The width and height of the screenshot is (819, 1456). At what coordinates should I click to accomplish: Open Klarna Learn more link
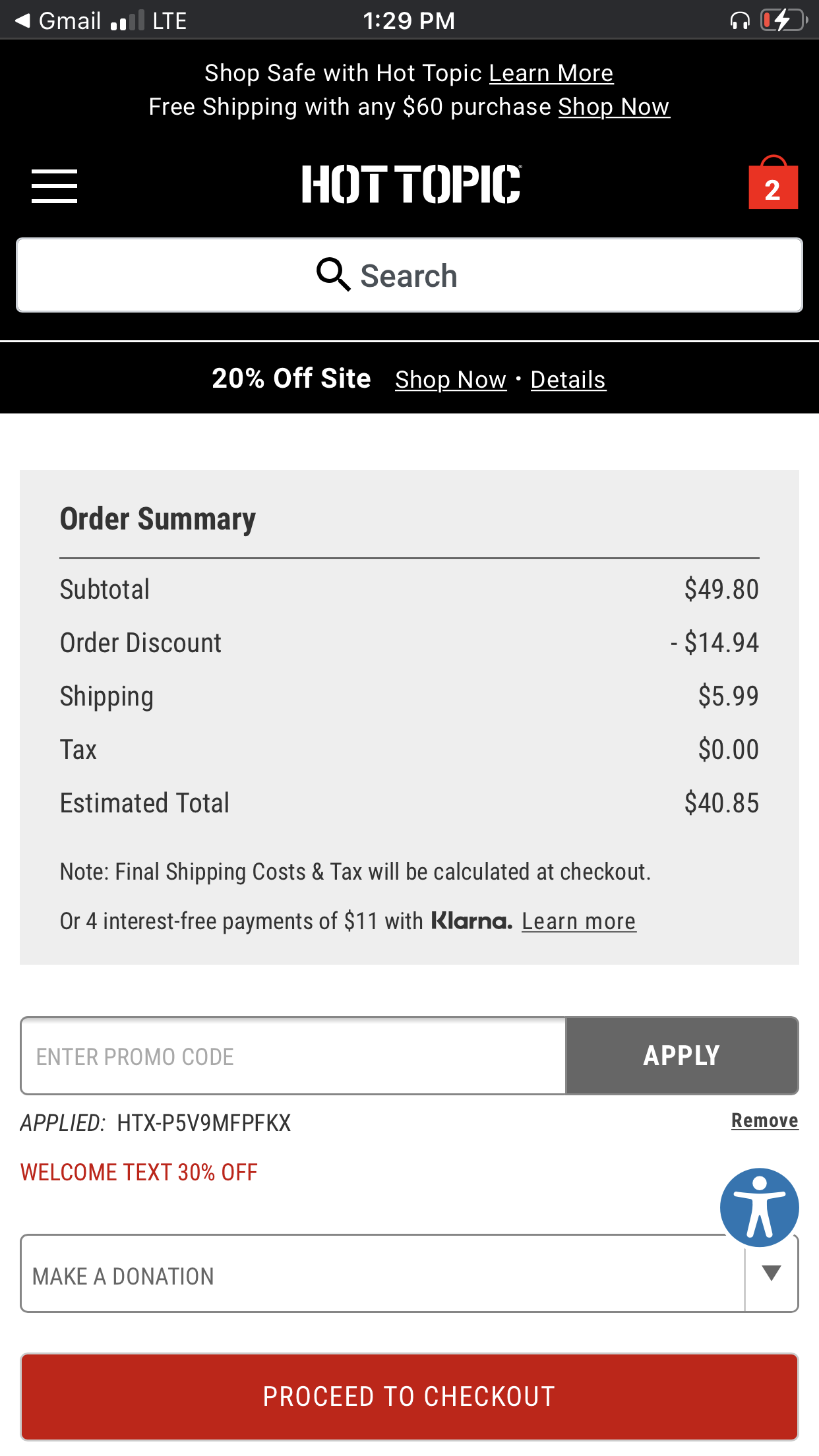tap(579, 921)
